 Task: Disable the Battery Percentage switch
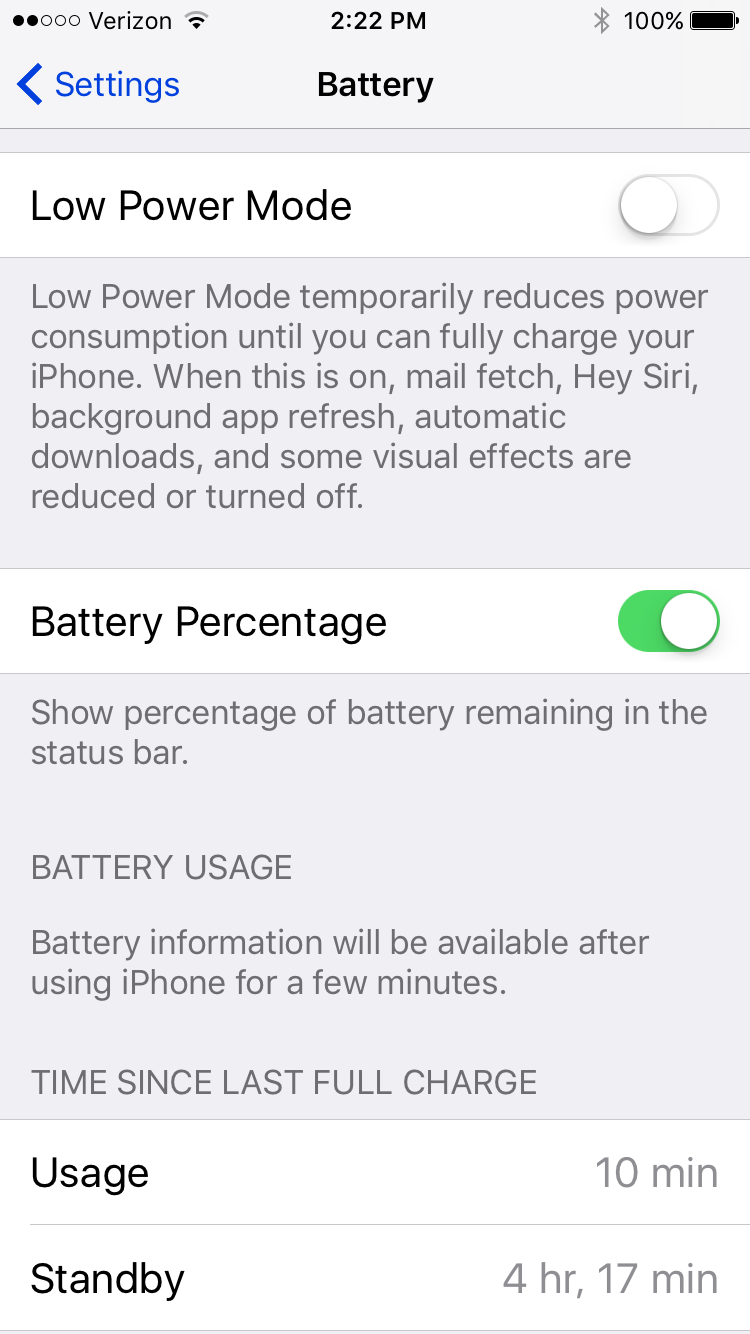[668, 621]
